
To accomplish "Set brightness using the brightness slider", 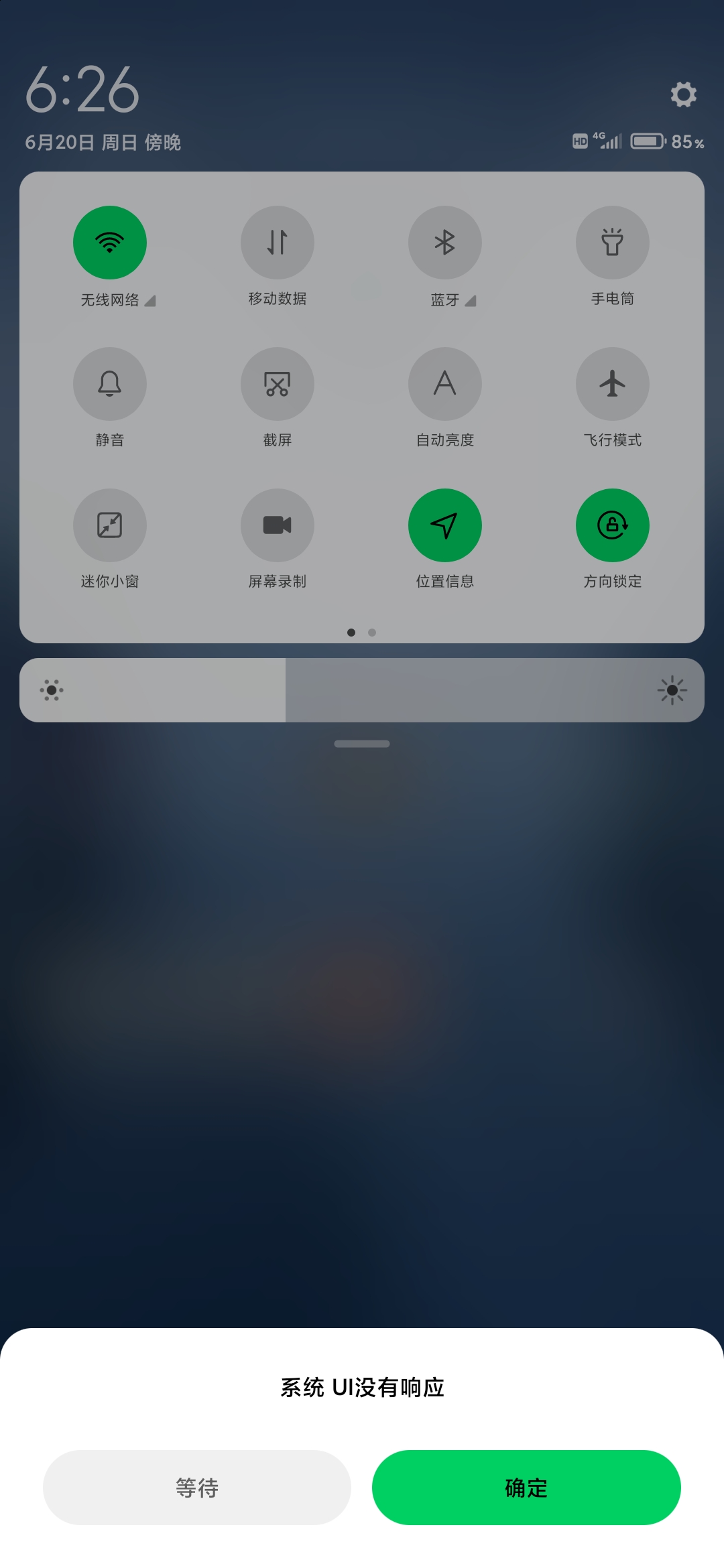I will pyautogui.click(x=362, y=690).
